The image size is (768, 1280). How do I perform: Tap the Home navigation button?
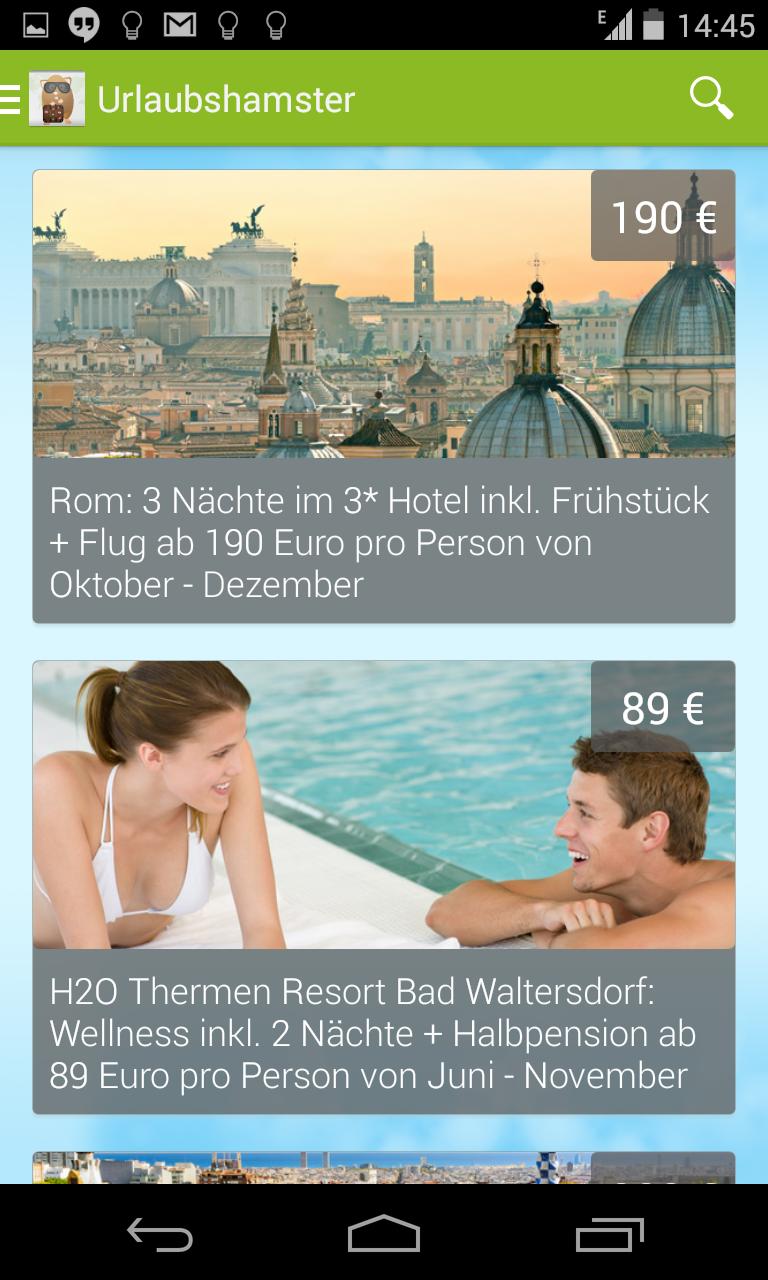click(x=383, y=1236)
